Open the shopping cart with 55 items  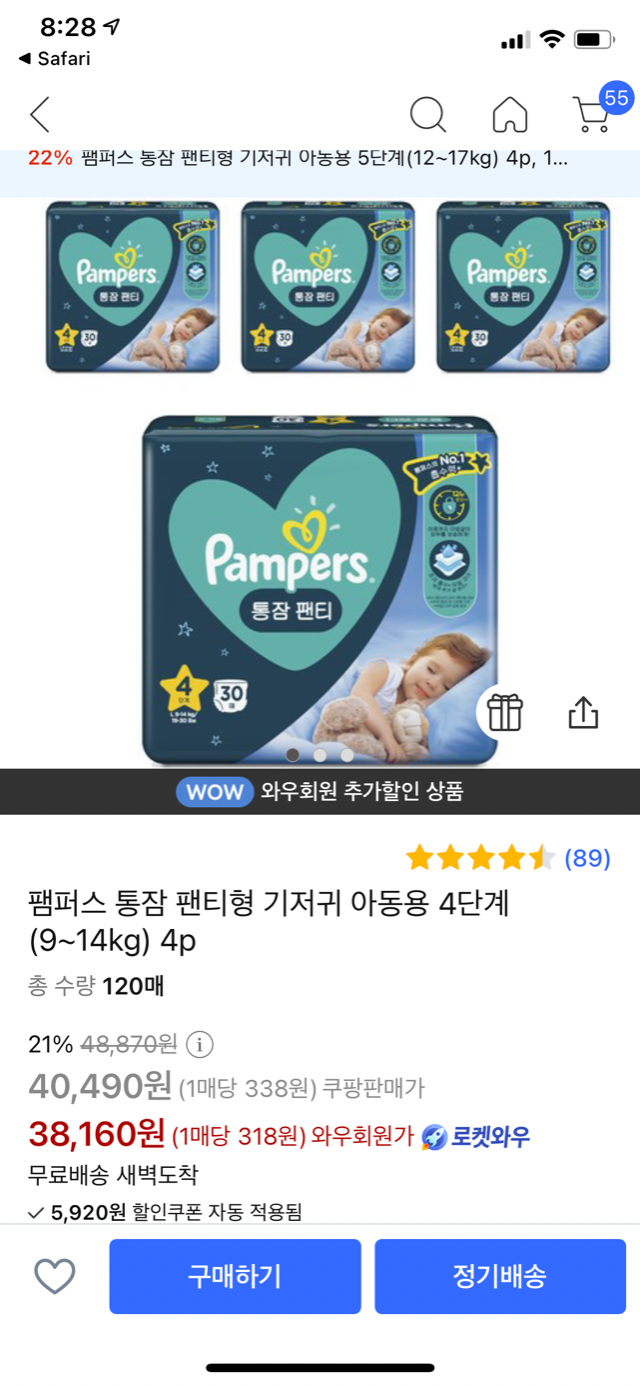click(592, 113)
